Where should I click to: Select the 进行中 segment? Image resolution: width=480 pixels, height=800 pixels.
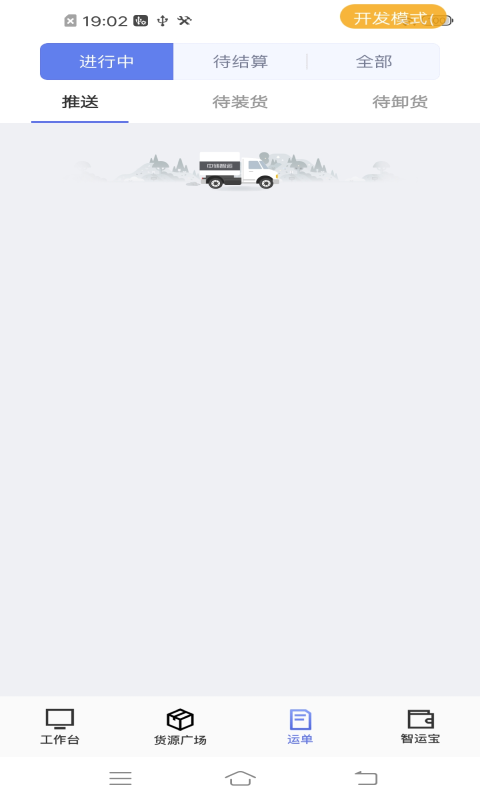pyautogui.click(x=107, y=62)
